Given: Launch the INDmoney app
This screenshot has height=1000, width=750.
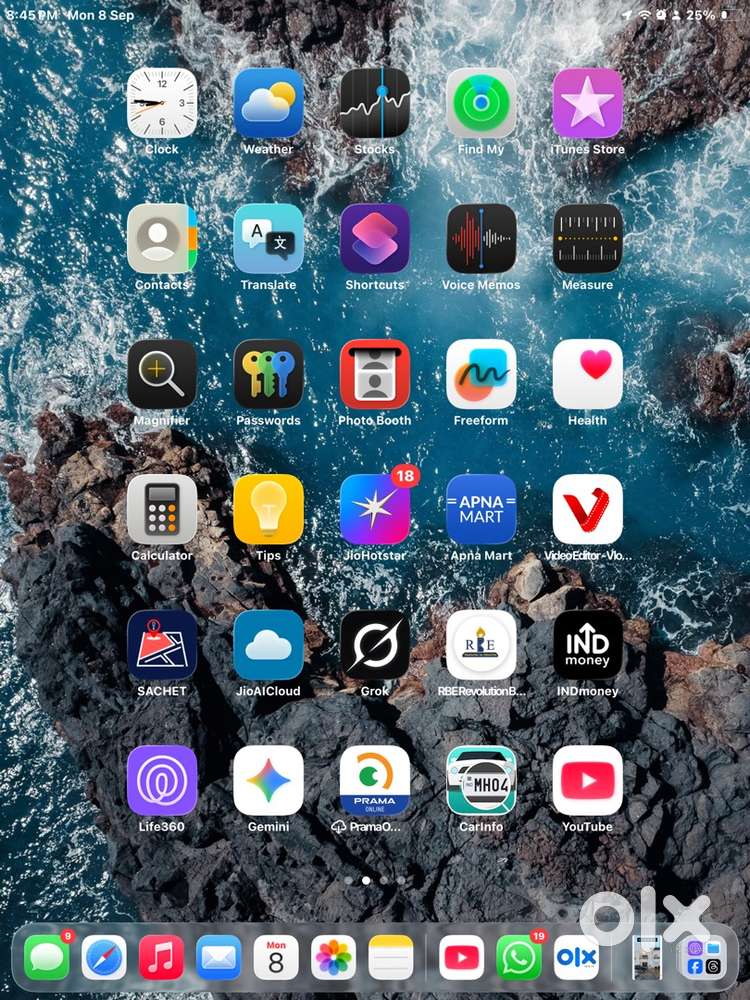Looking at the screenshot, I should (x=588, y=645).
